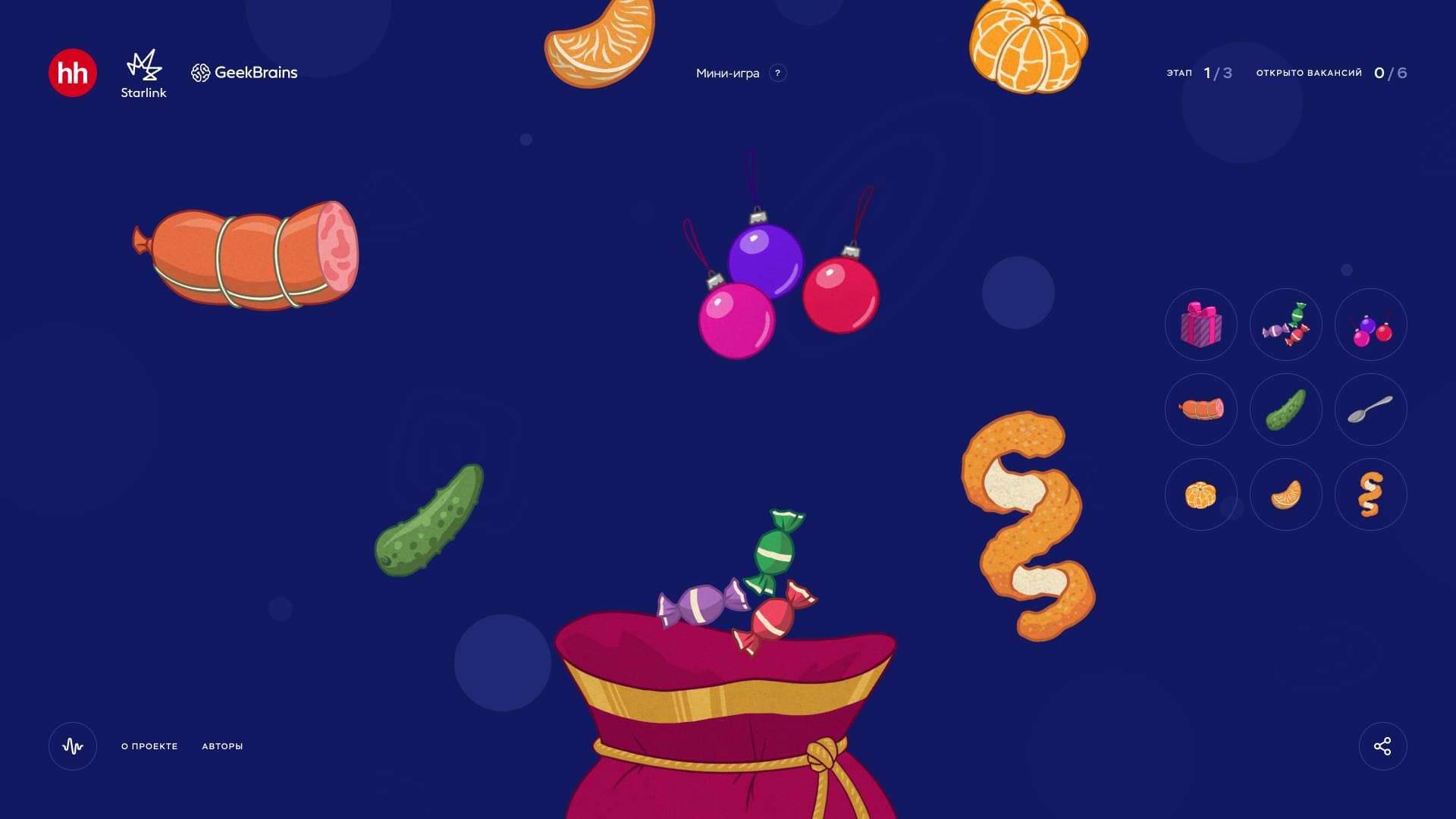The height and width of the screenshot is (819, 1456).
Task: Select the pickle item in grid
Action: pyautogui.click(x=1286, y=409)
